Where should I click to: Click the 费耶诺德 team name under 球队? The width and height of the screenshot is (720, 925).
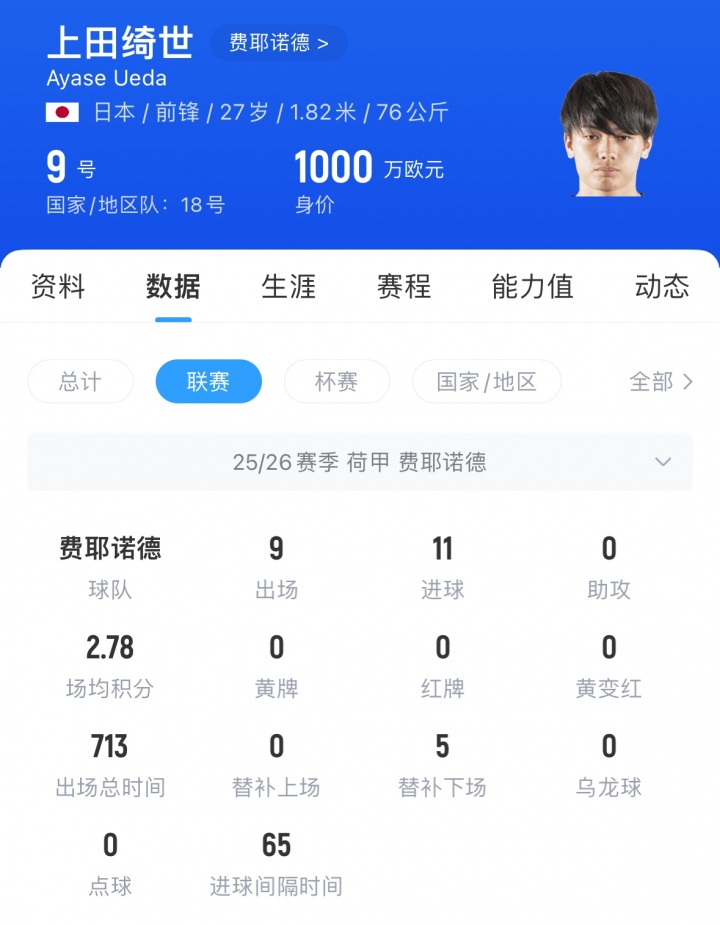click(109, 548)
